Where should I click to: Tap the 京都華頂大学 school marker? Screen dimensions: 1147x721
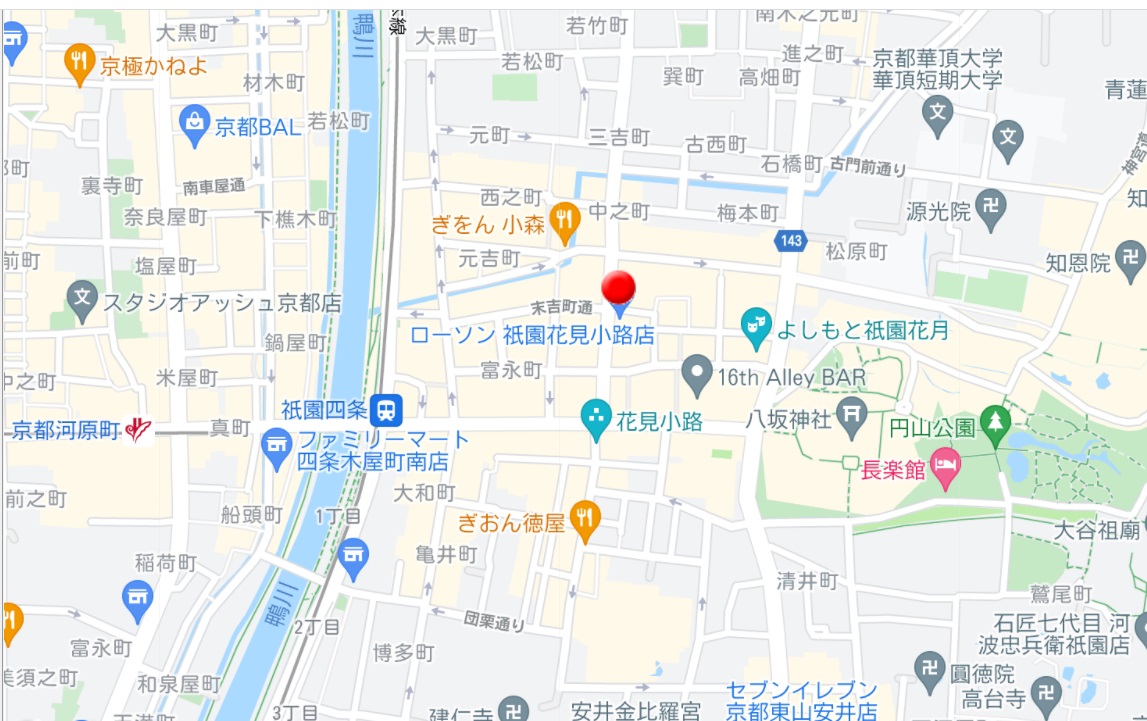tap(938, 115)
